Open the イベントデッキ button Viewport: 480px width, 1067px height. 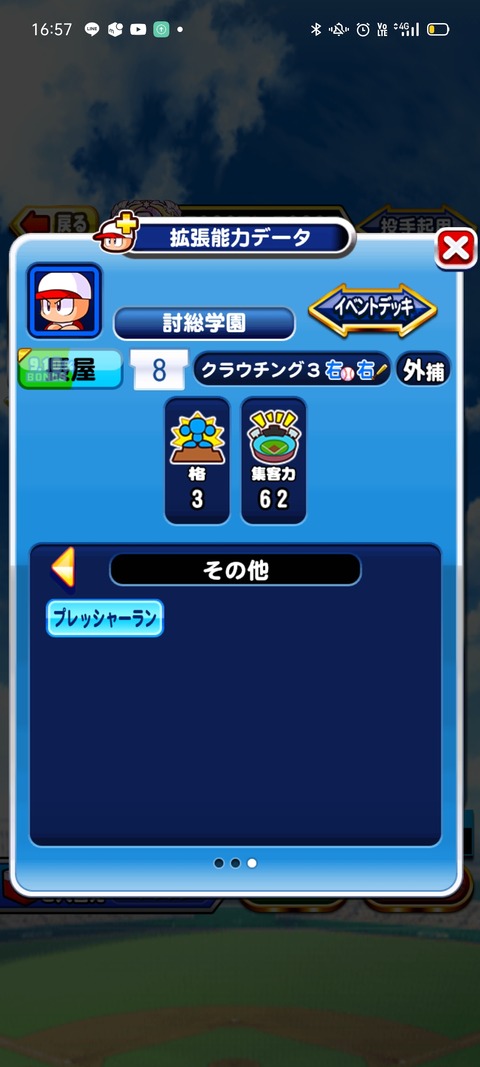pos(372,310)
